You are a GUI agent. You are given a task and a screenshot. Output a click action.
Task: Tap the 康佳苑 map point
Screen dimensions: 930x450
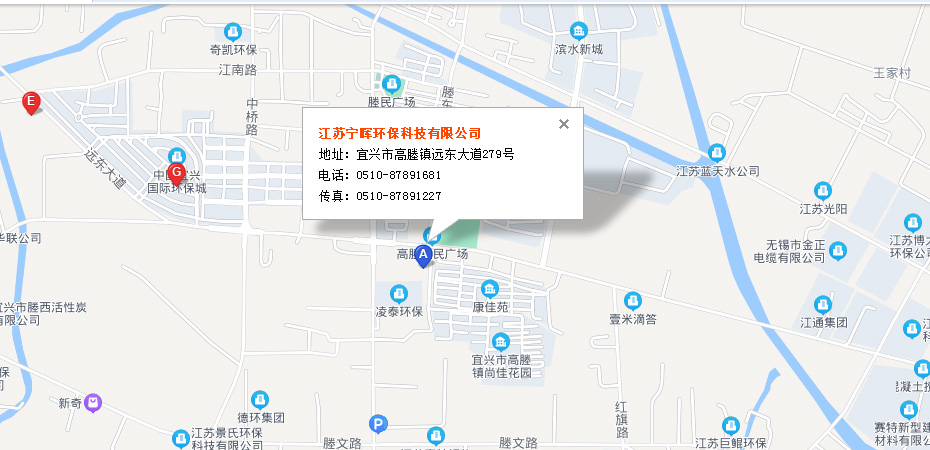(489, 289)
